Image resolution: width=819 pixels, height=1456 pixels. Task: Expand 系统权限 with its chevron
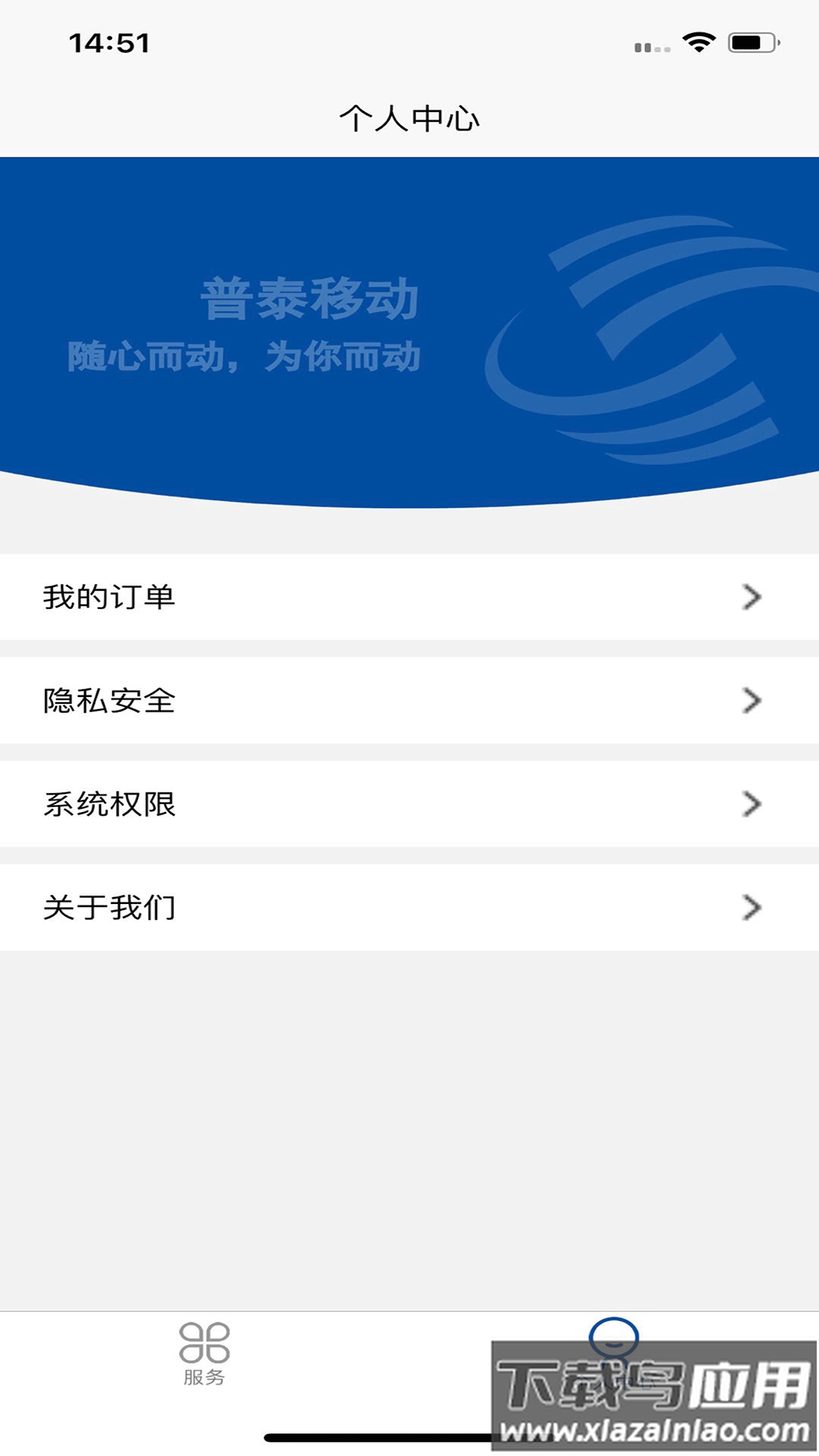click(x=751, y=804)
